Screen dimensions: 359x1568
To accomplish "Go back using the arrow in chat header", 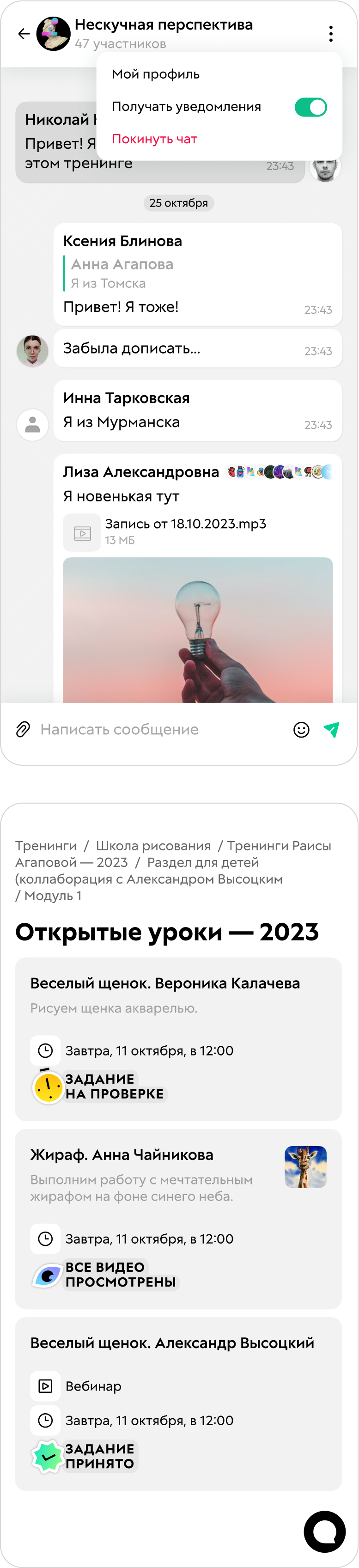I will 24,34.
